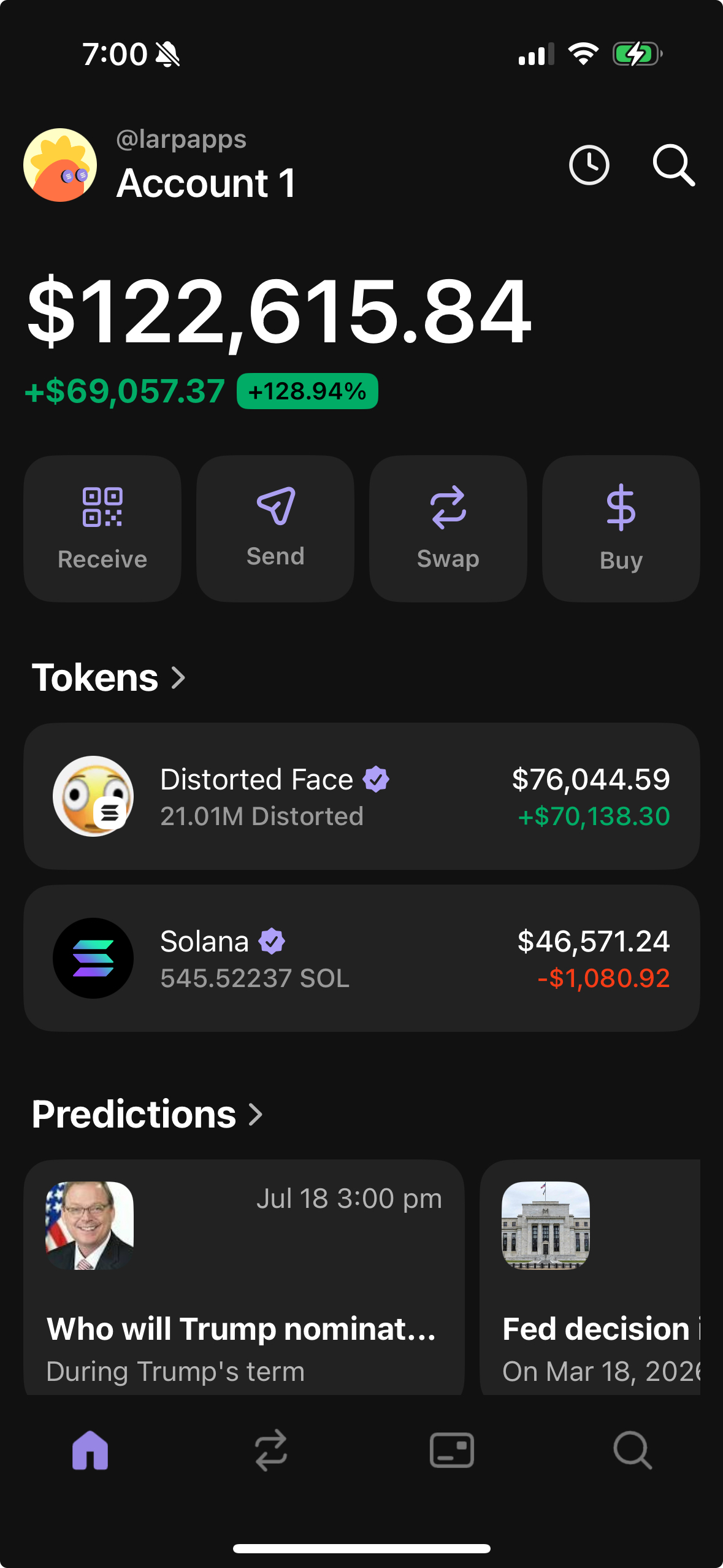Open account switcher via Account 1 label

(207, 182)
